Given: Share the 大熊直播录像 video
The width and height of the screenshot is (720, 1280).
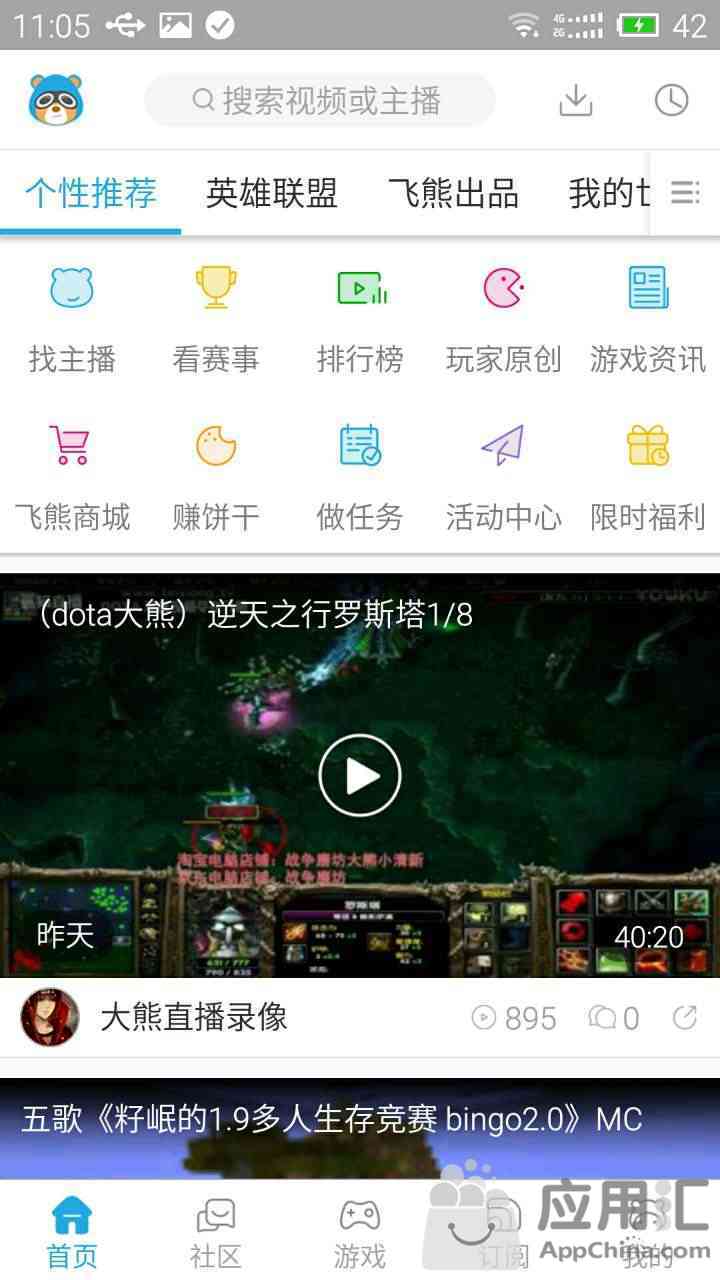Looking at the screenshot, I should tap(685, 1018).
